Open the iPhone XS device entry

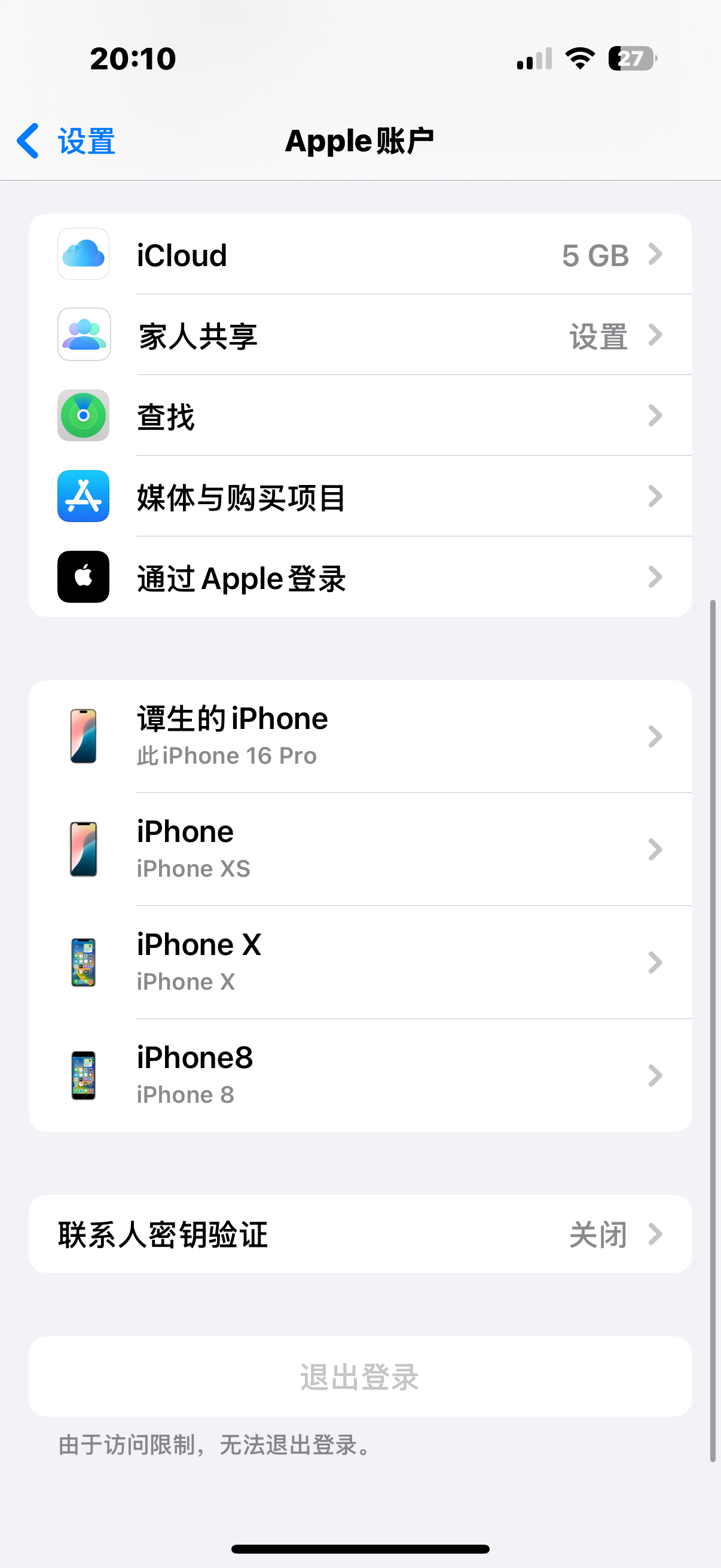click(360, 849)
